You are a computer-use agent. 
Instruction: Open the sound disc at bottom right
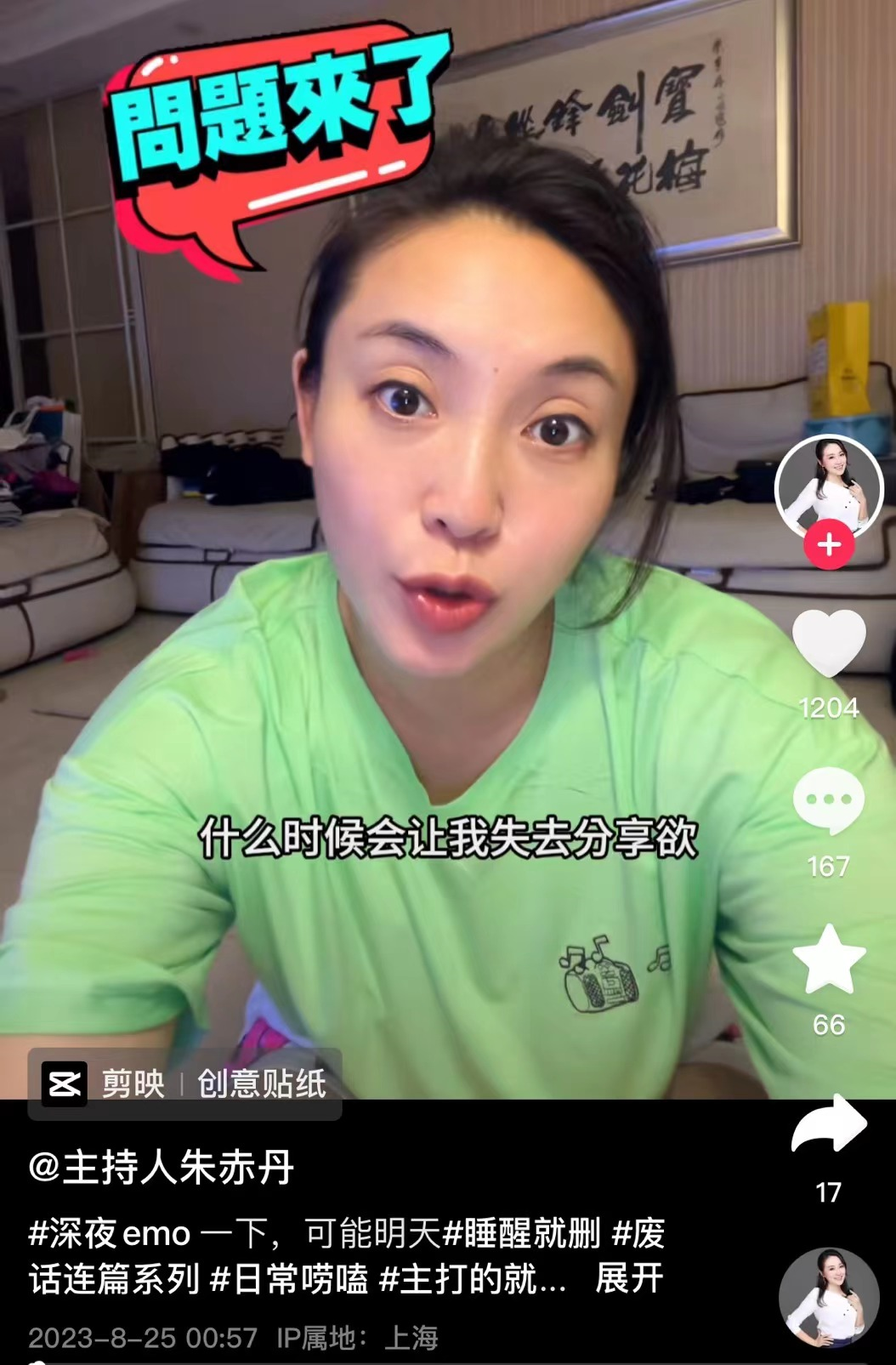[x=829, y=1298]
